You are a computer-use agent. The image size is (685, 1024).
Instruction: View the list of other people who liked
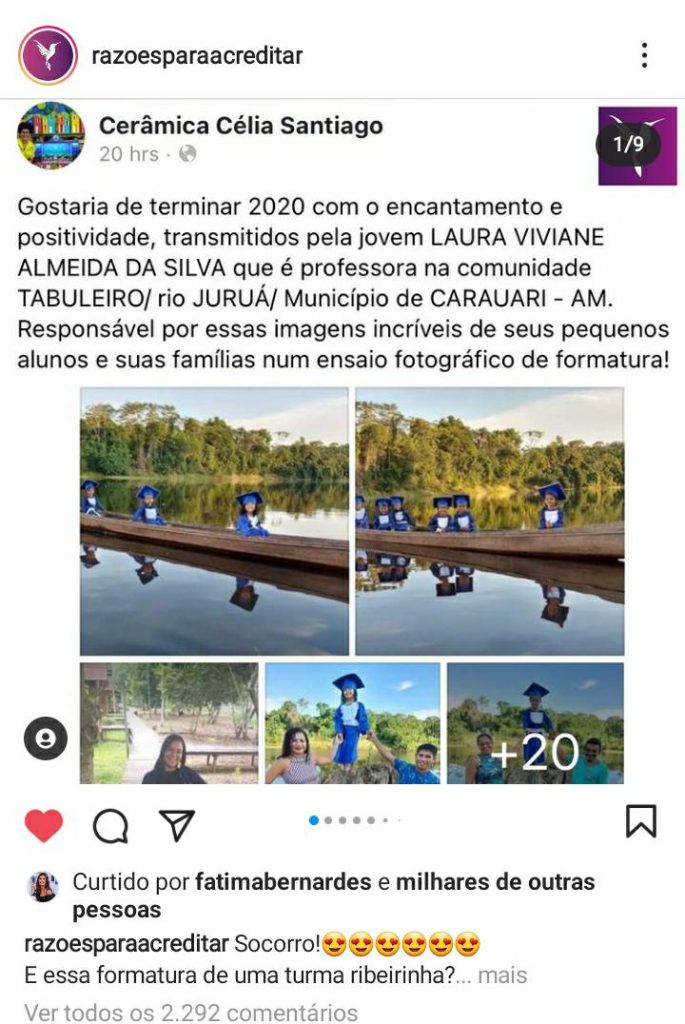(494, 883)
